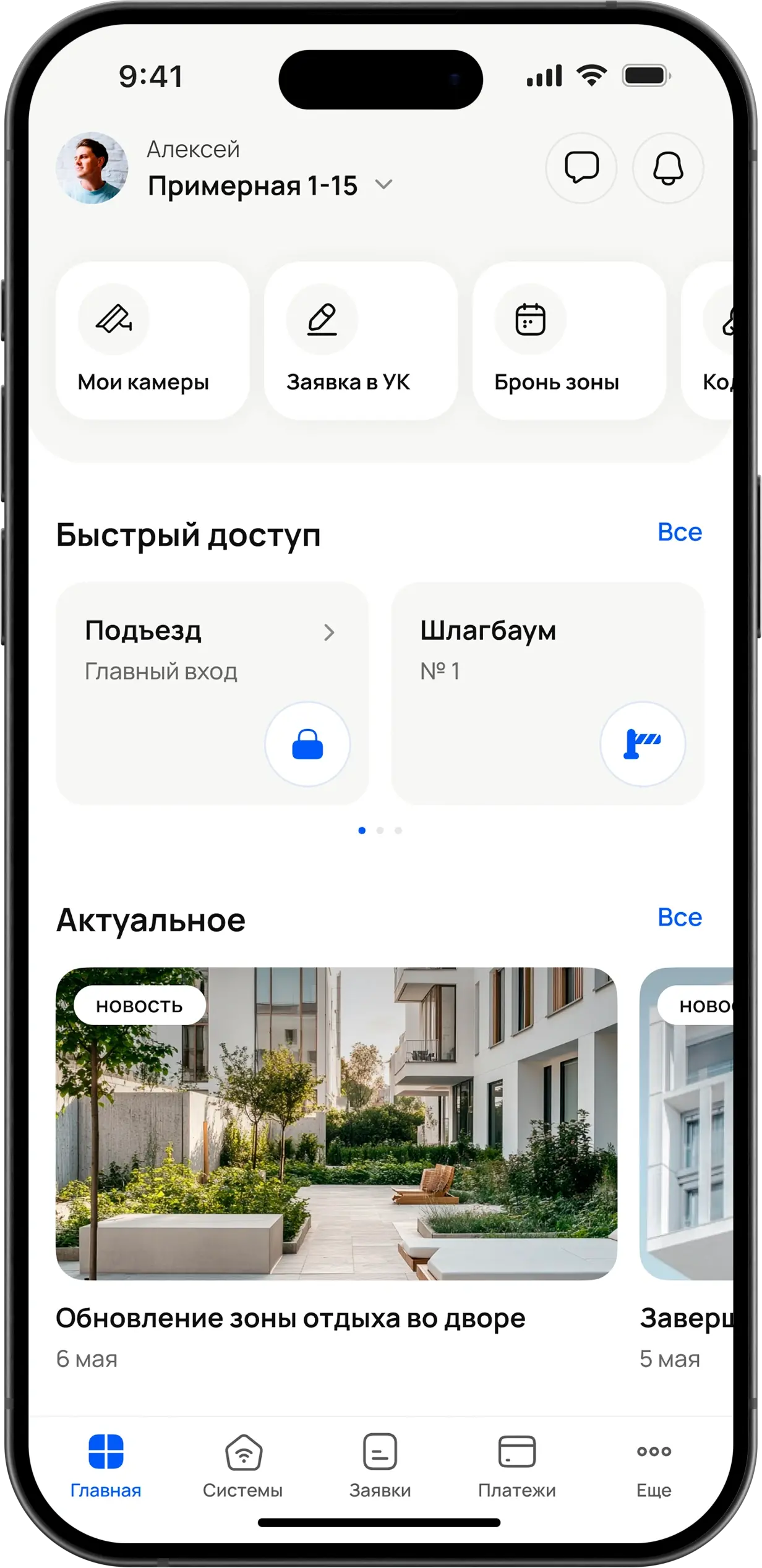Tap Алексей's profile avatar

92,168
